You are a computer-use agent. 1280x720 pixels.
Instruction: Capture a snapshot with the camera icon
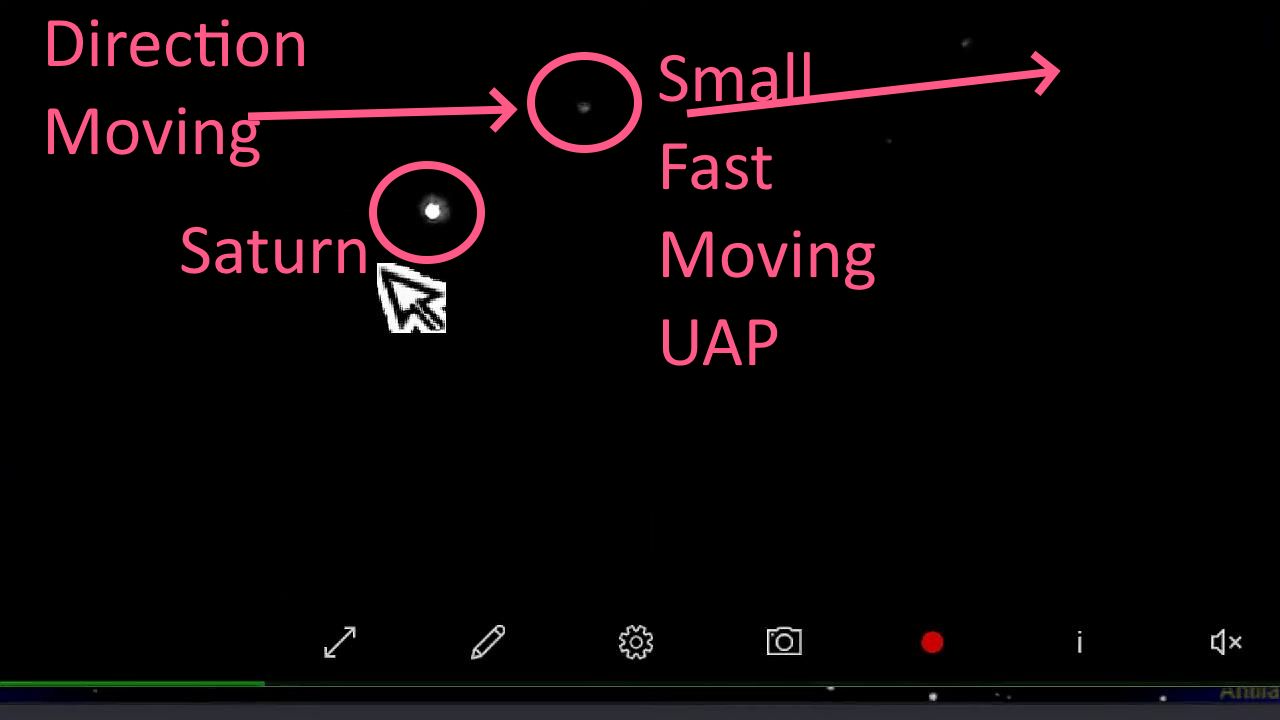tap(784, 642)
